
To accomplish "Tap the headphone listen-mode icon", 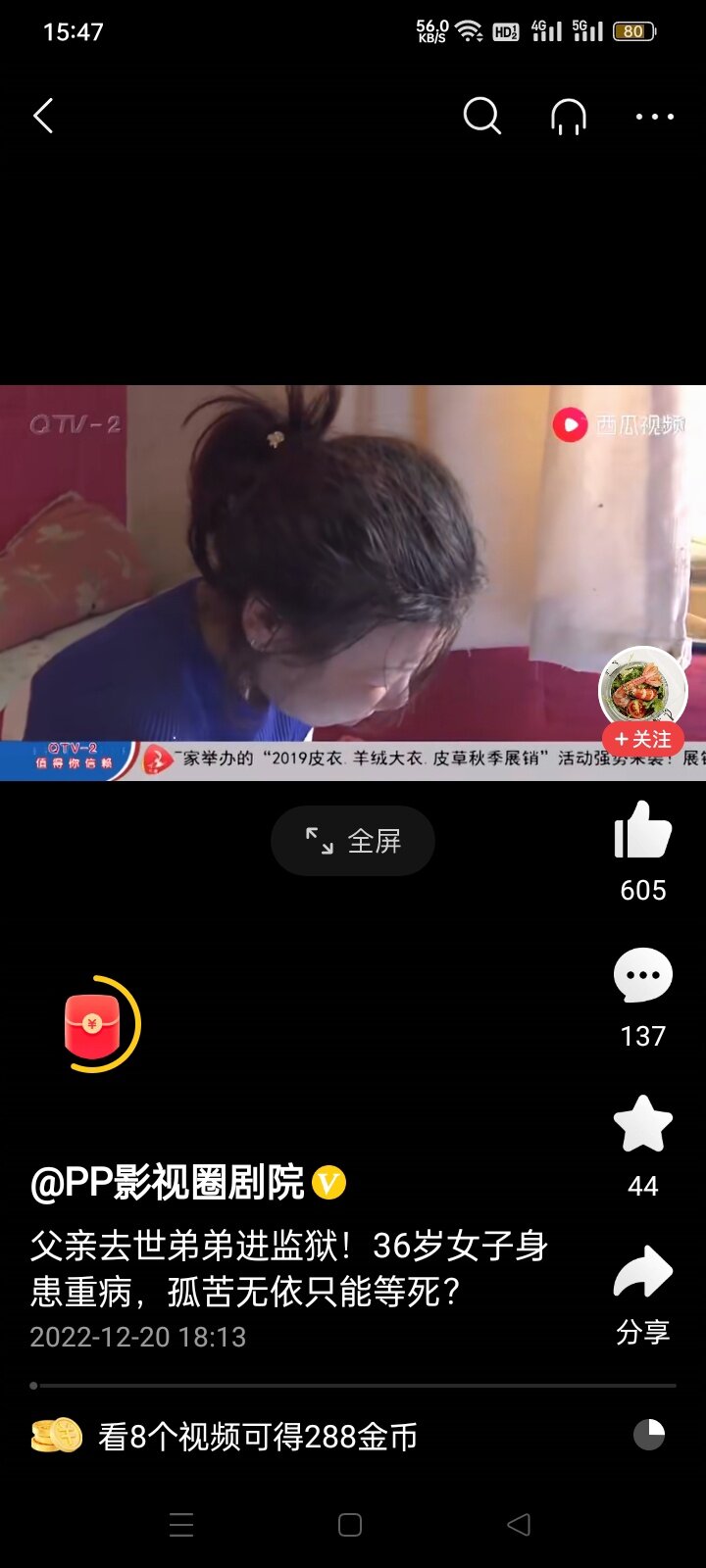I will tap(569, 117).
